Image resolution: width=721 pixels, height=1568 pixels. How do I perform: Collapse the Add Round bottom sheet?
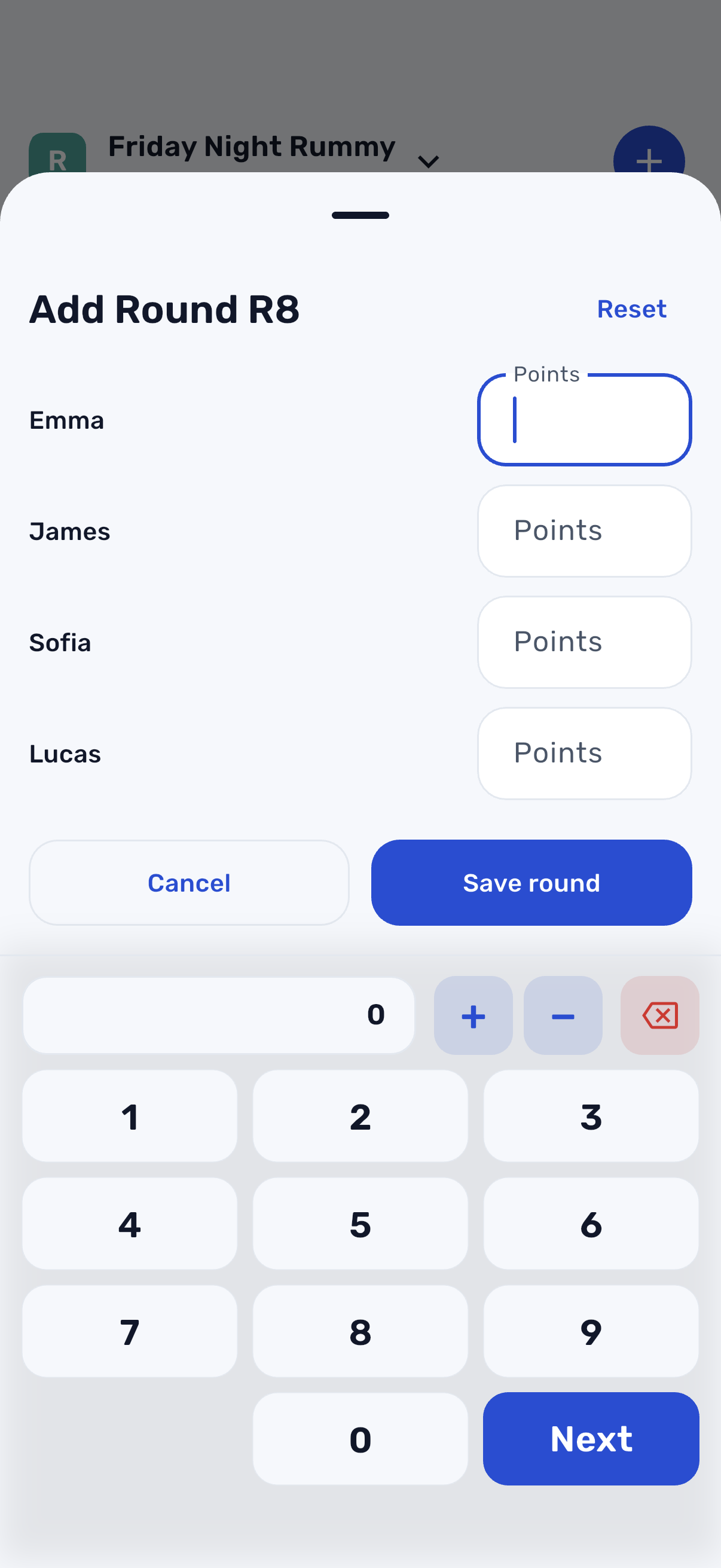tap(359, 215)
